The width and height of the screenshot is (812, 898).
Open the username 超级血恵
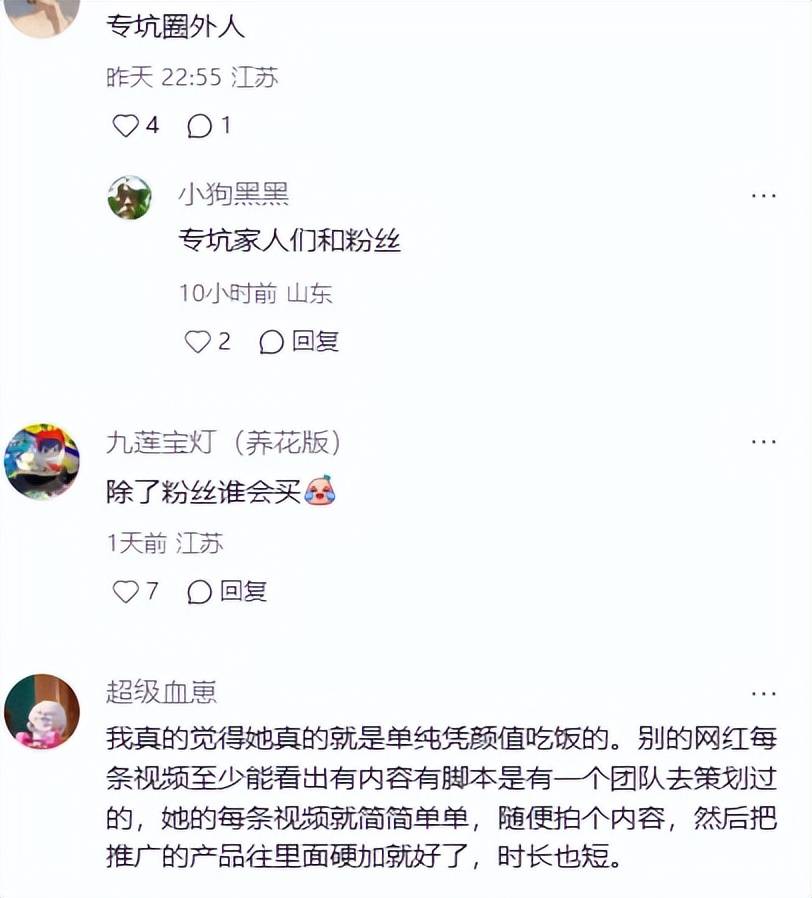(x=161, y=692)
